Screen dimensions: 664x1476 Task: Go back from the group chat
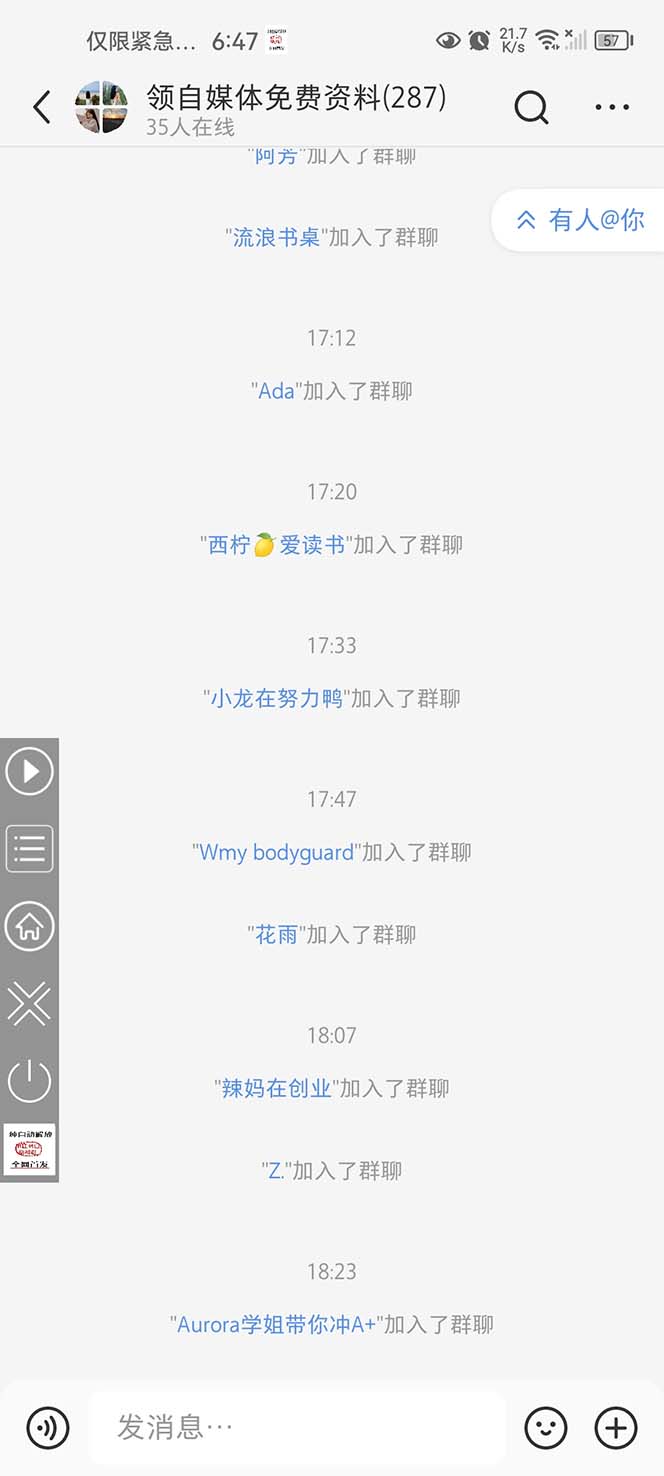41,107
